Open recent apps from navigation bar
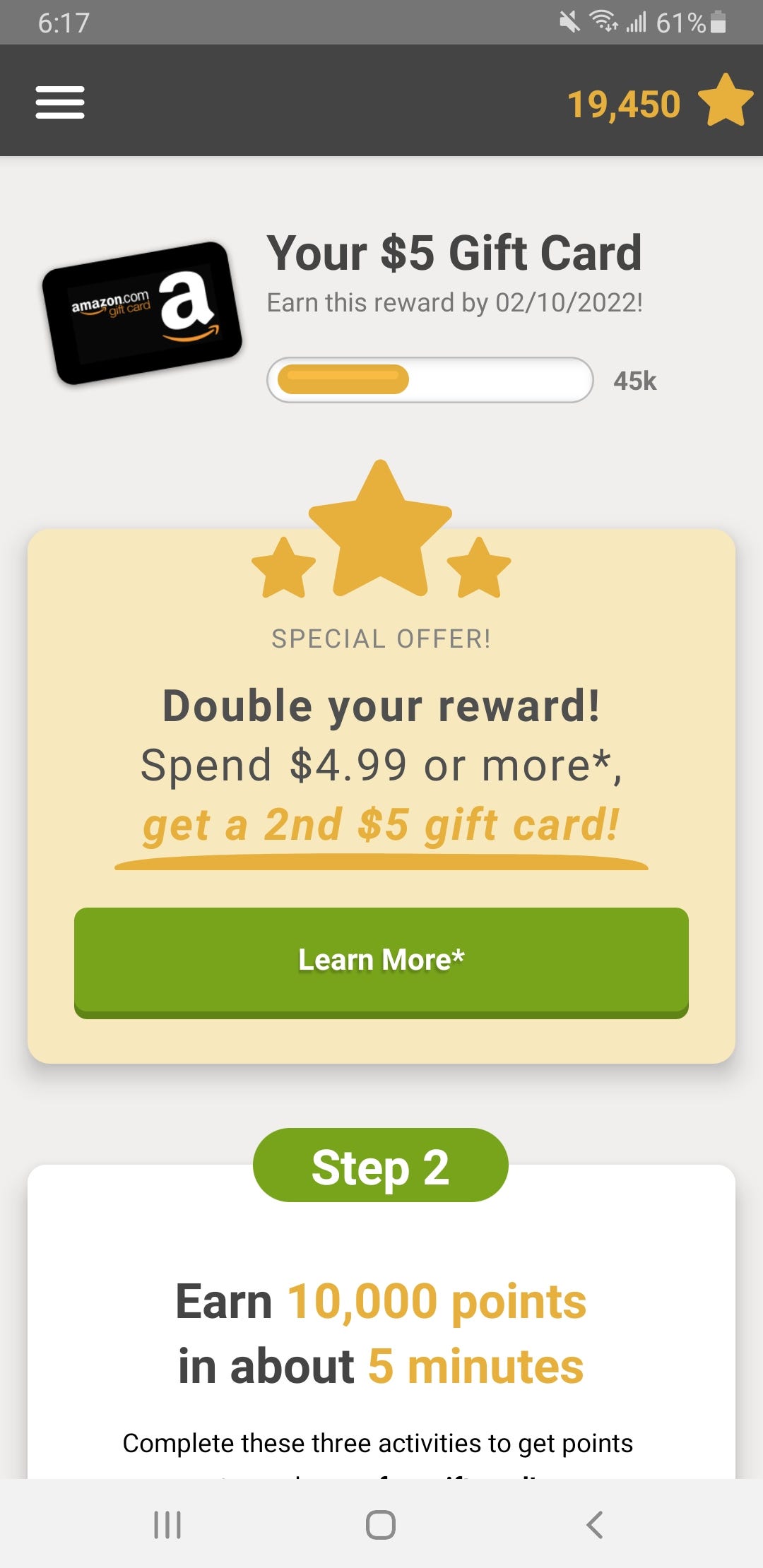This screenshot has width=763, height=1568. 167,1524
